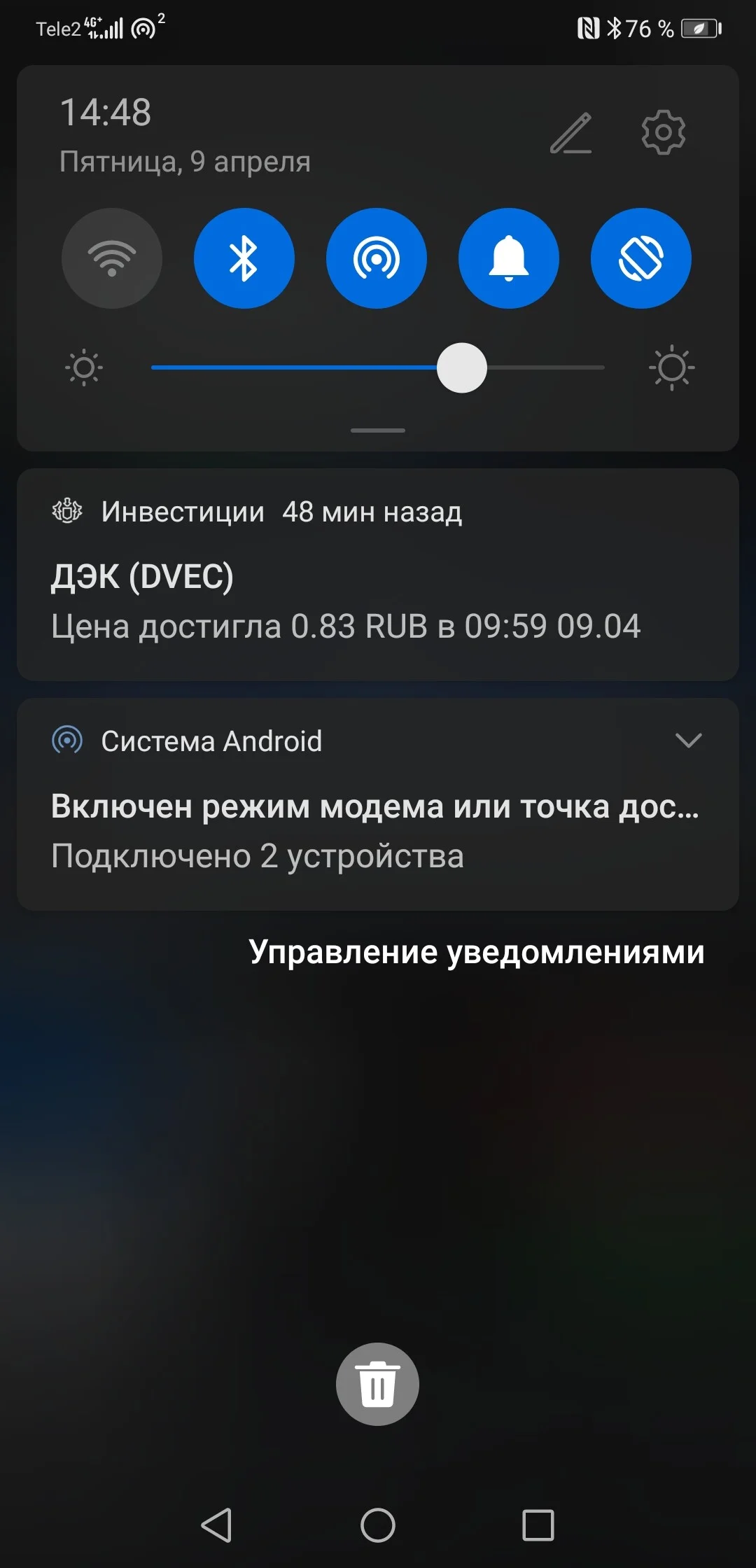Disable the hotspot tile
Viewport: 756px width, 1568px height.
377,258
